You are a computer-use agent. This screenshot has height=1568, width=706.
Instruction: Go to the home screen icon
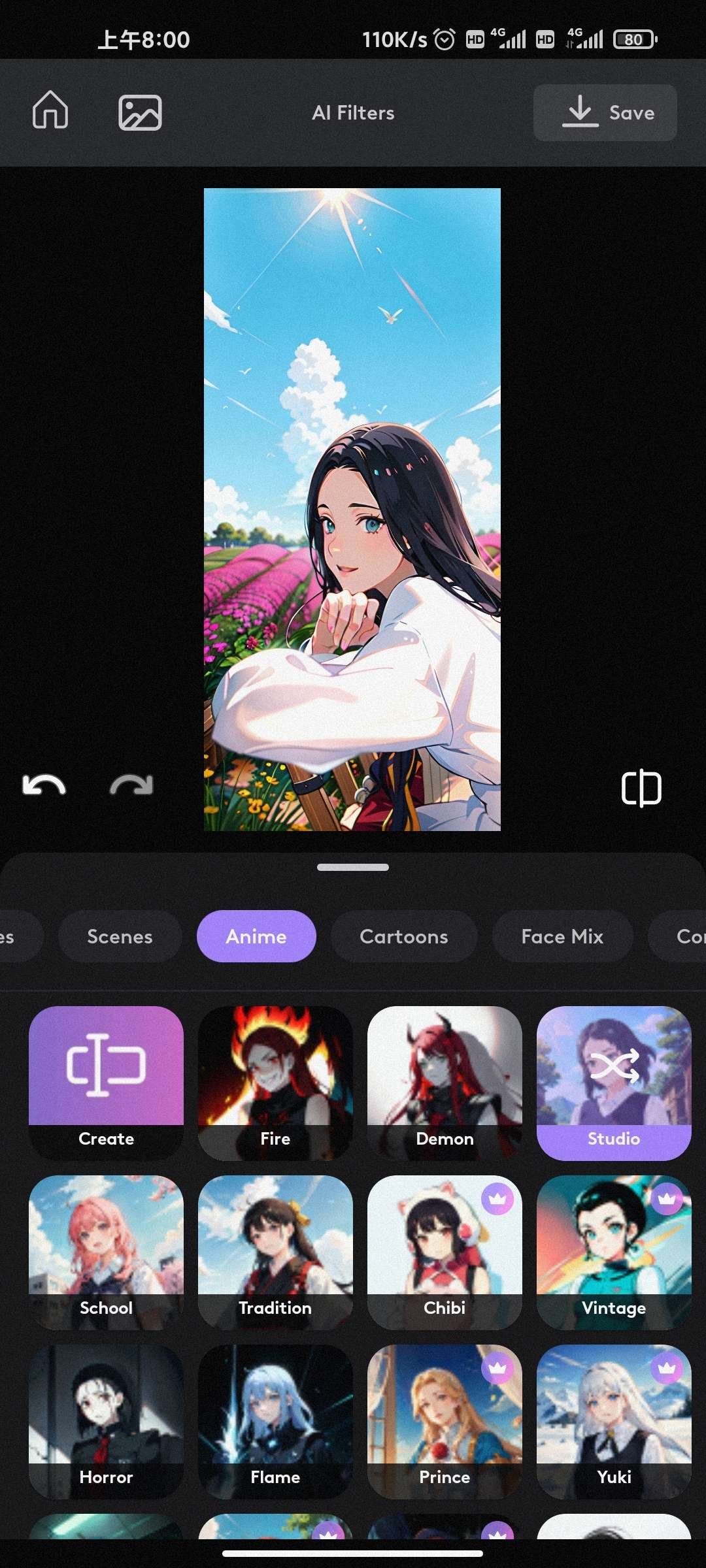(50, 111)
